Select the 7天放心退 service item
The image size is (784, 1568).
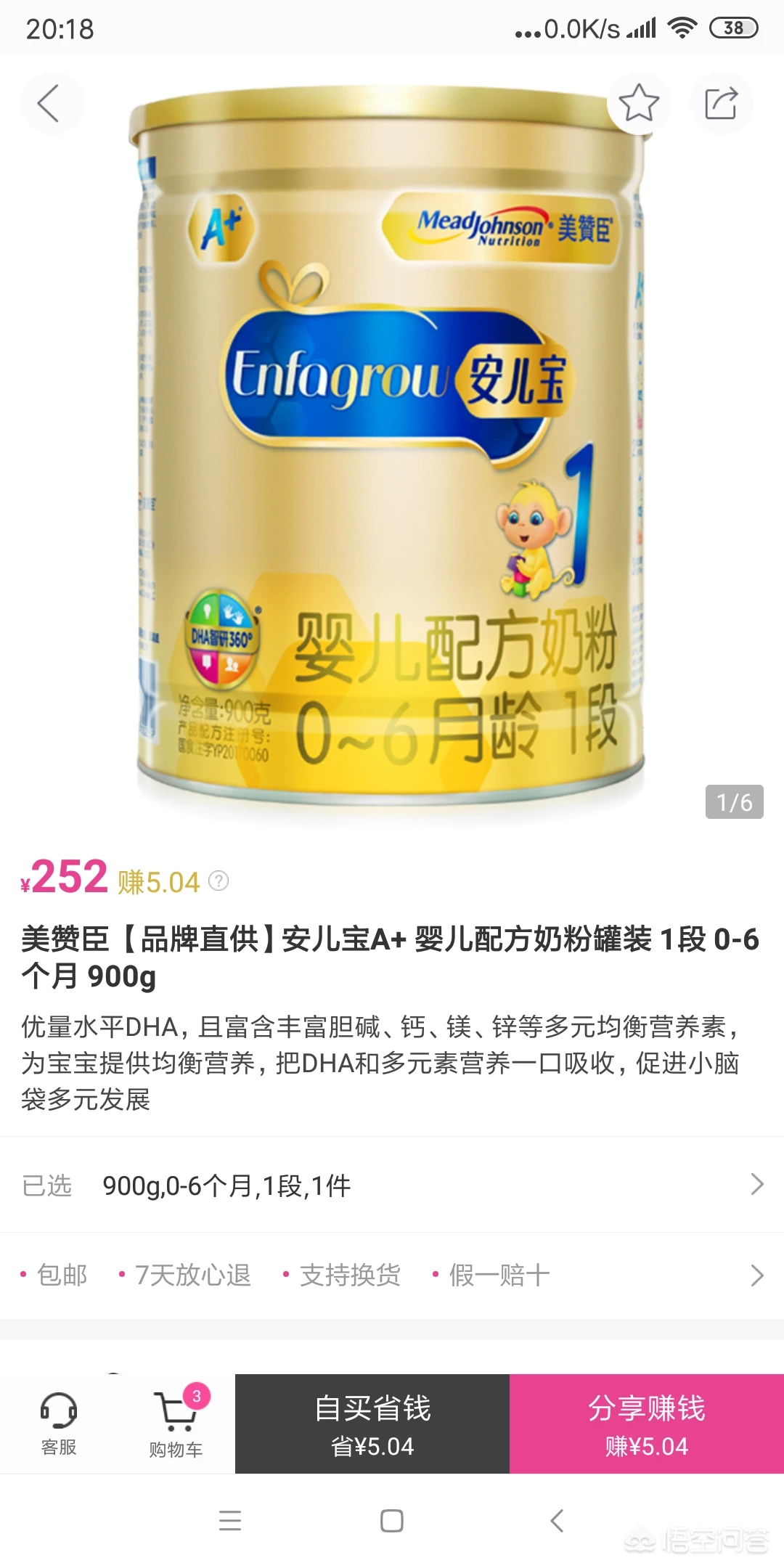(x=193, y=1275)
